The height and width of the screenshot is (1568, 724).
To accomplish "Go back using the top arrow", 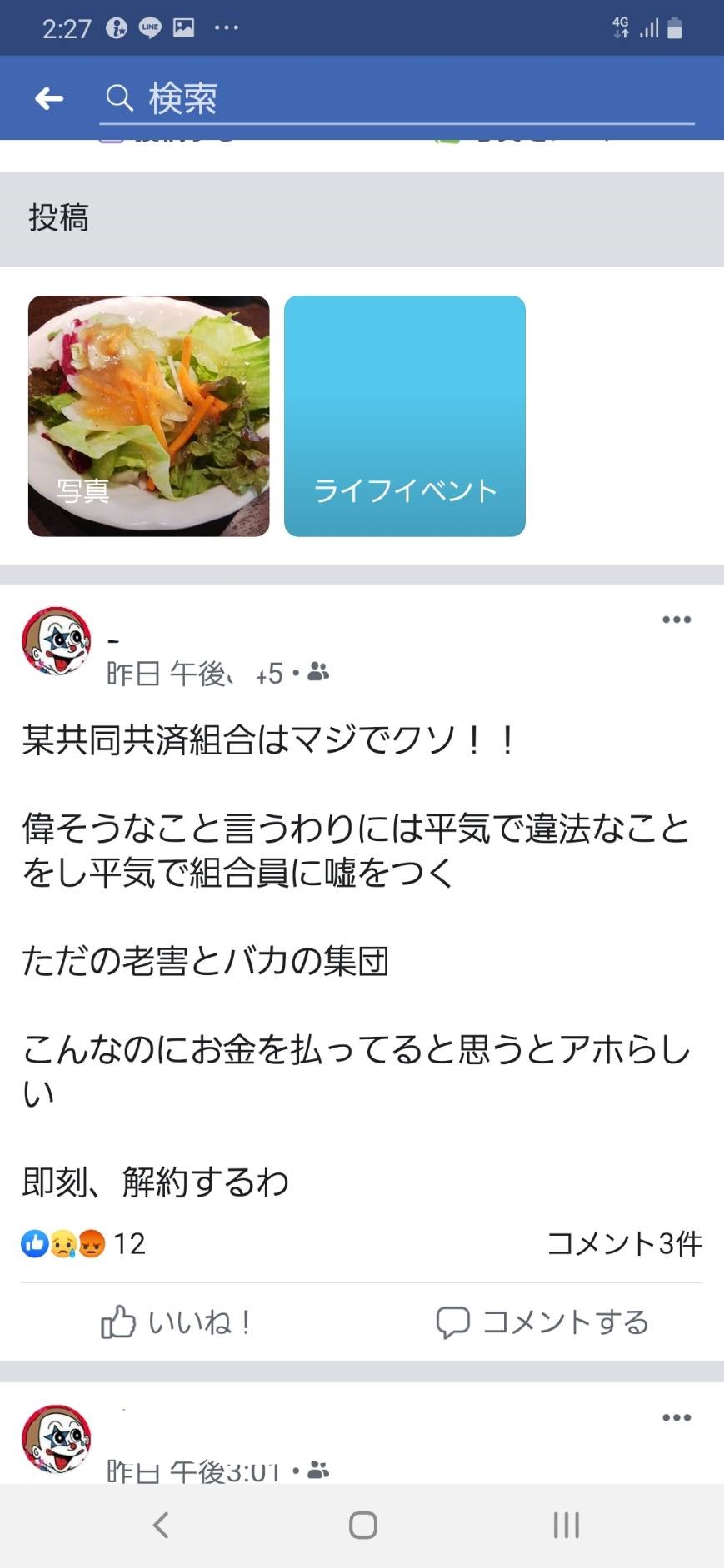I will (49, 99).
